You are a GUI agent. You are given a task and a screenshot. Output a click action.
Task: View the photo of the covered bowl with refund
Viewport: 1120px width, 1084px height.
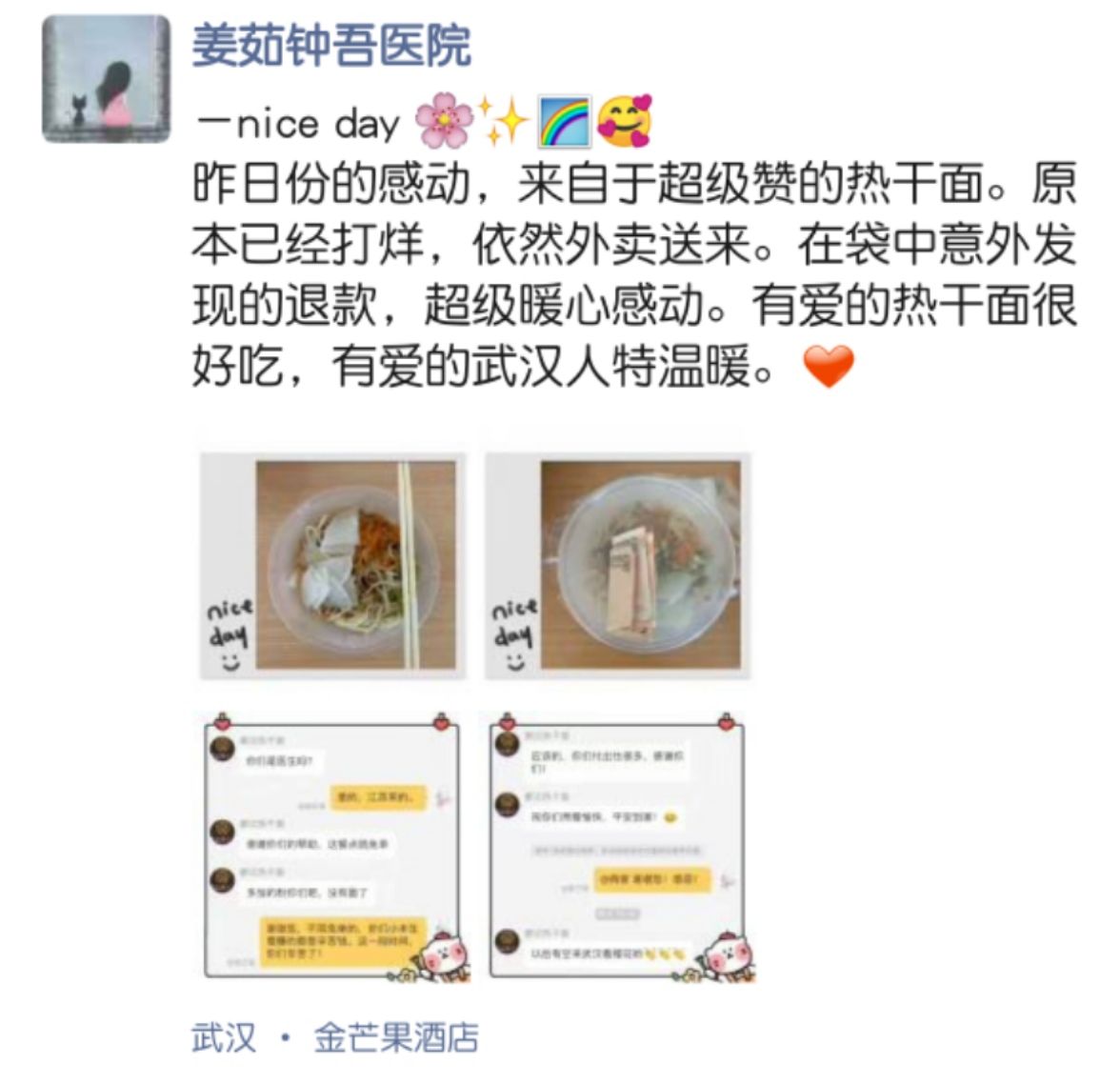tap(618, 566)
